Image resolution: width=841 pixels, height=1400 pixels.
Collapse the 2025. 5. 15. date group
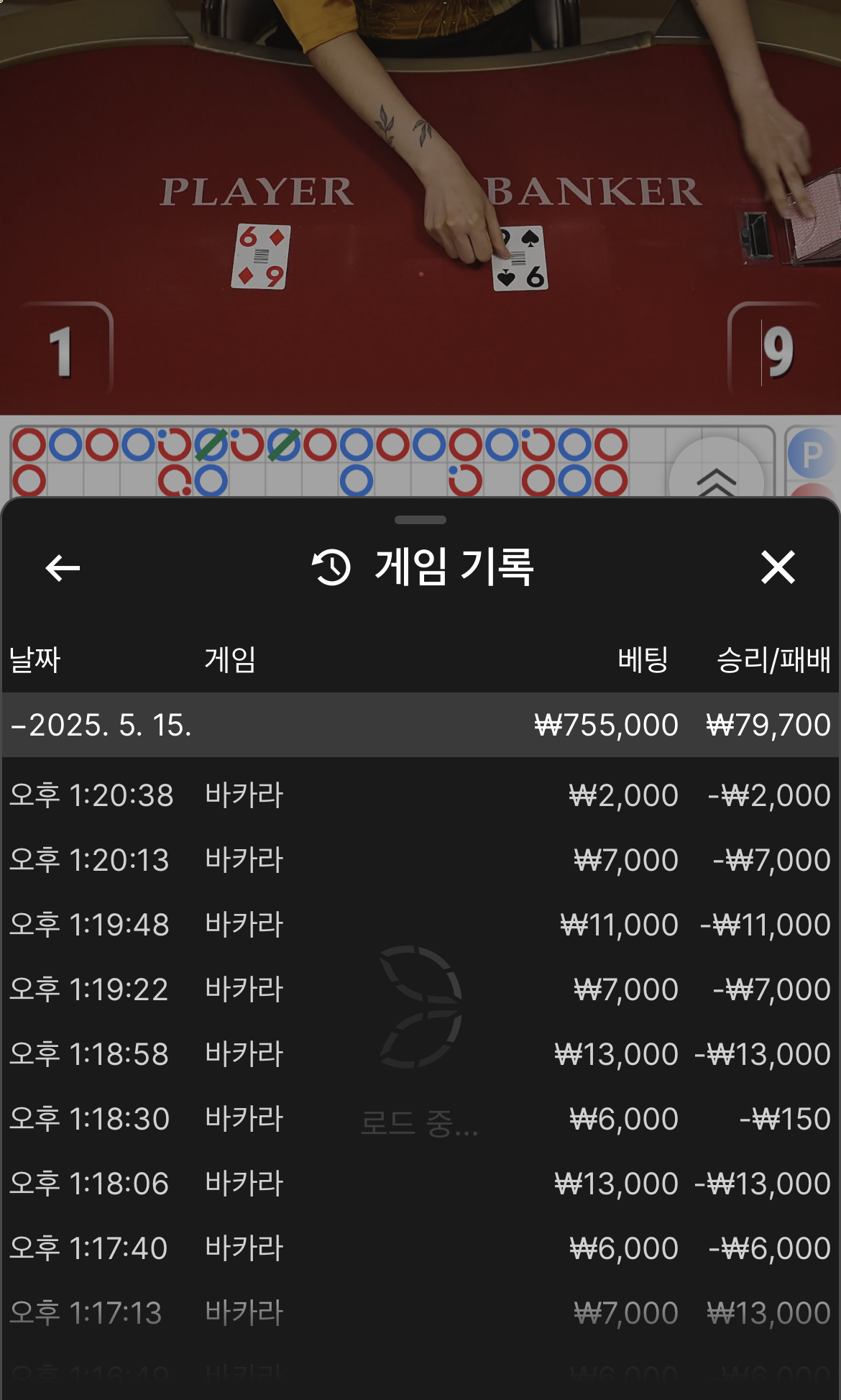(101, 725)
